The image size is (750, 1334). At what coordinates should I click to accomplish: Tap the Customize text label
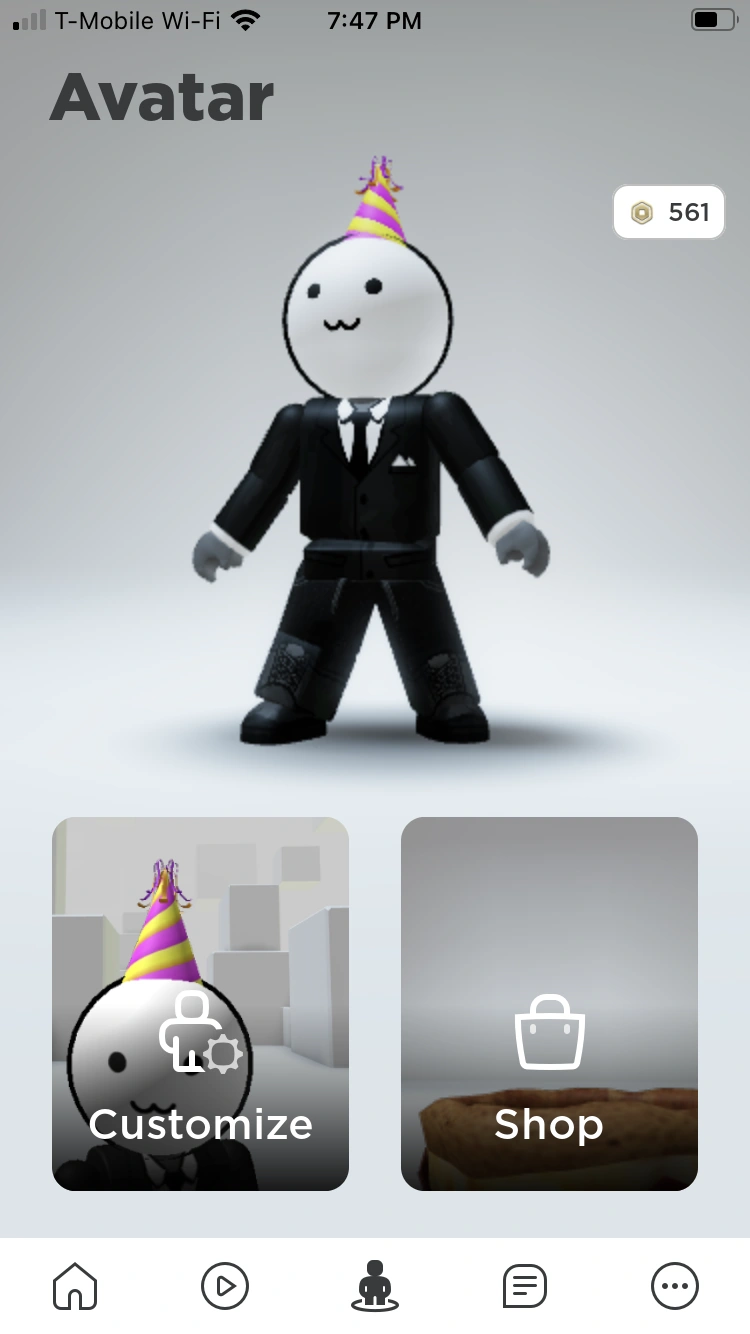200,1124
